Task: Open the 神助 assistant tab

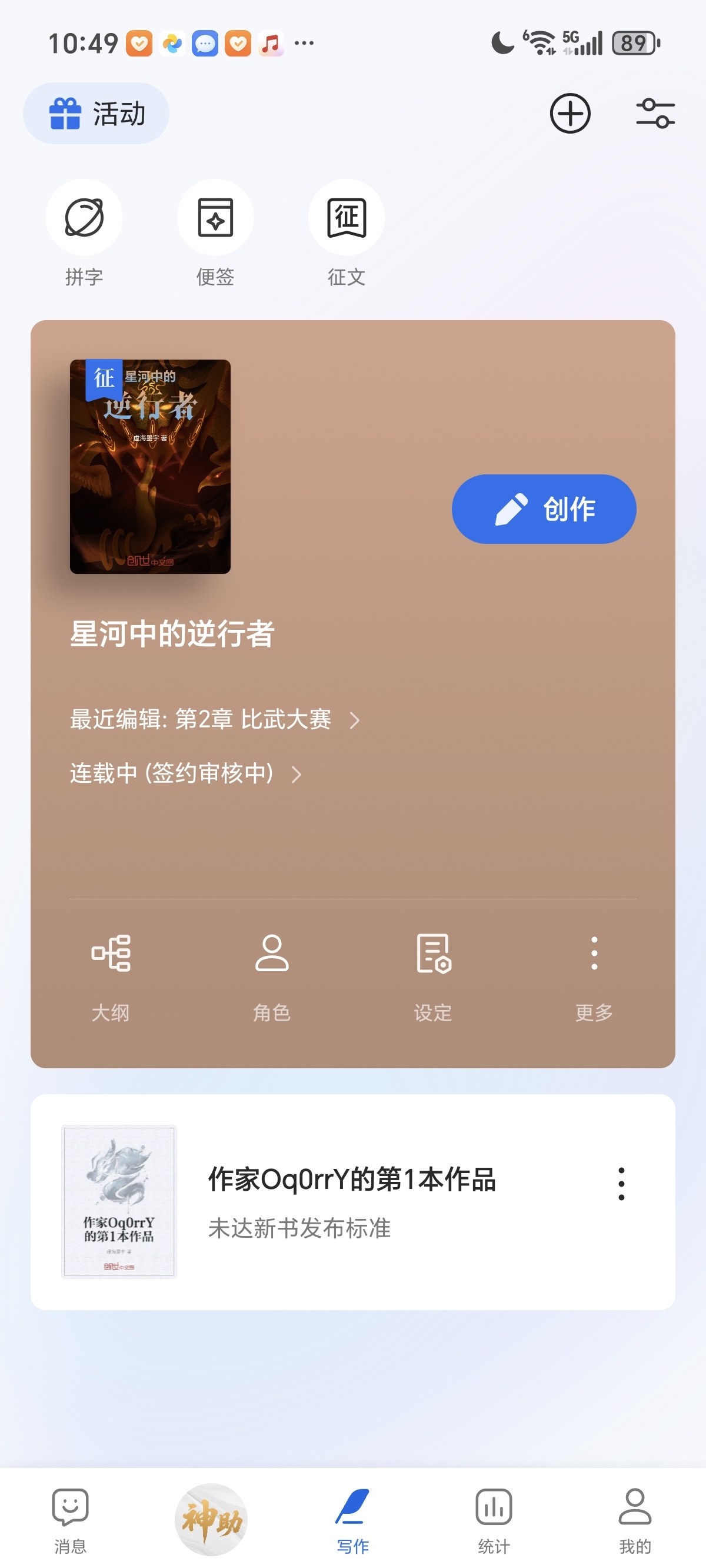Action: click(x=211, y=1519)
